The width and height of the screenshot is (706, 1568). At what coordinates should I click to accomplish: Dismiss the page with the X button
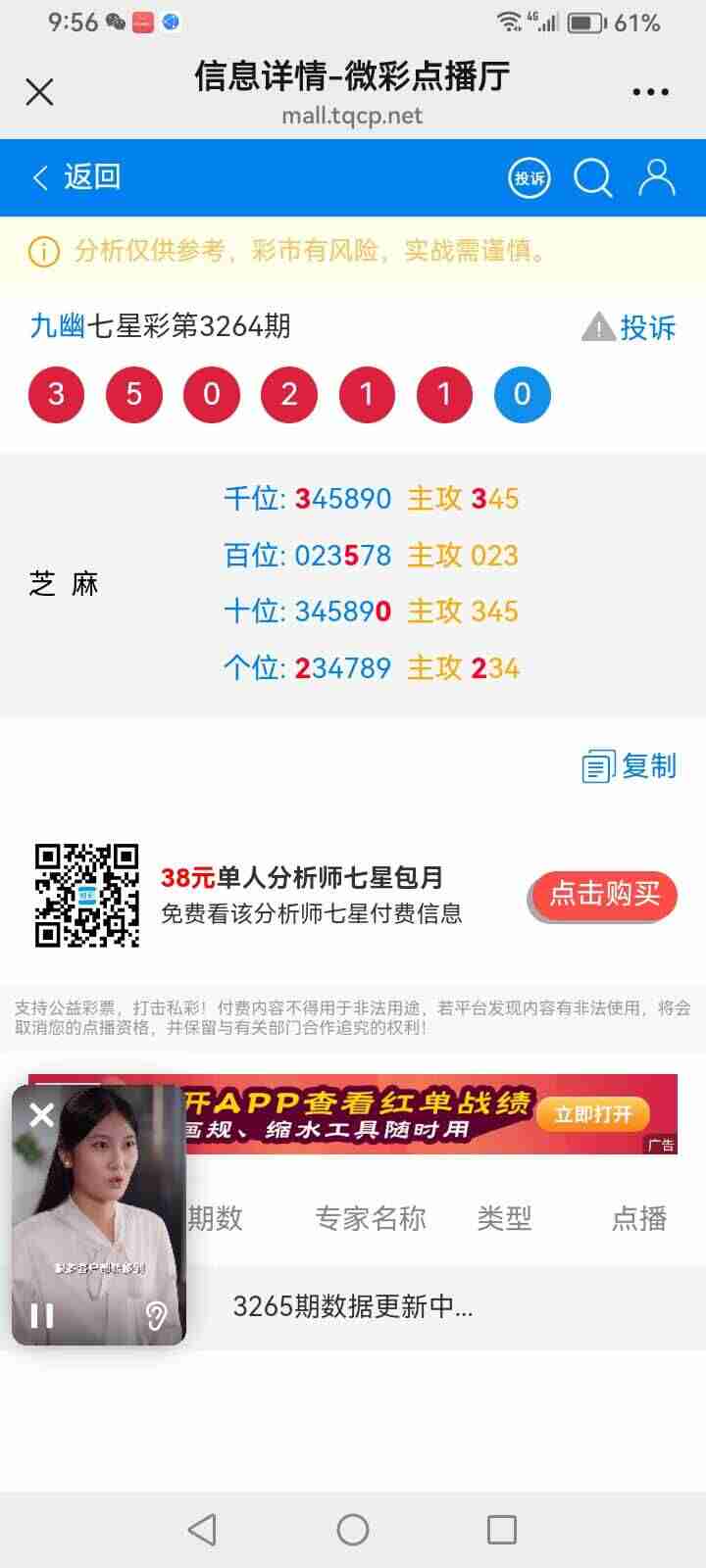coord(39,91)
